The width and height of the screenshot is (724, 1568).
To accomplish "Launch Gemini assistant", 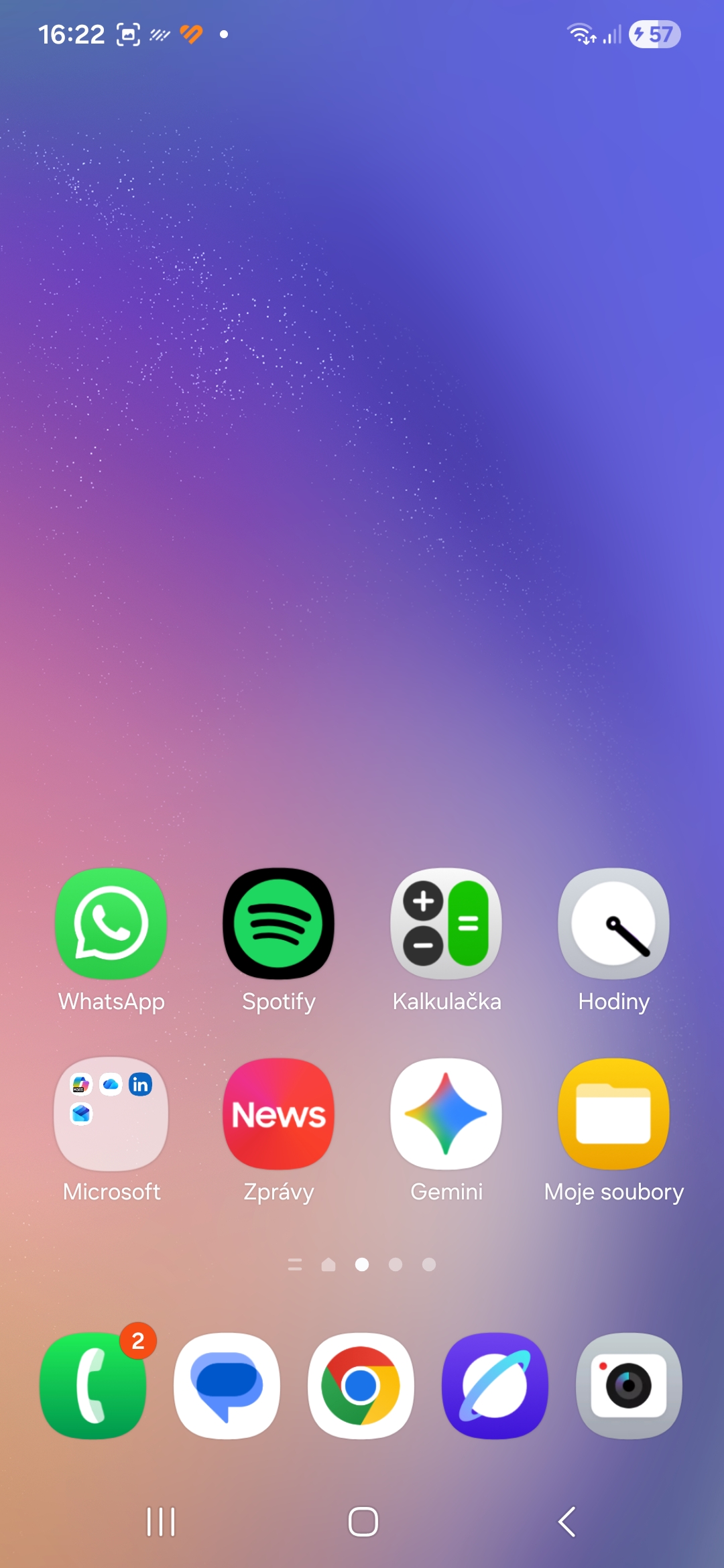I will pyautogui.click(x=446, y=1114).
